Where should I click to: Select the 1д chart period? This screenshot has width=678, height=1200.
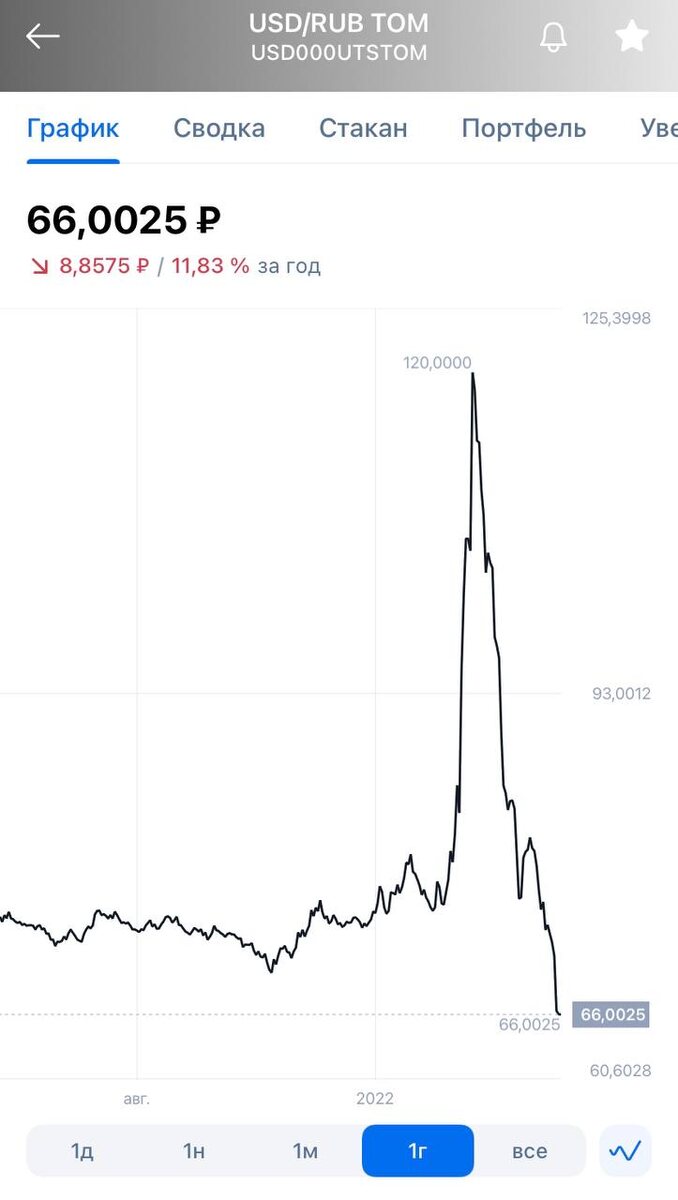[x=82, y=1151]
